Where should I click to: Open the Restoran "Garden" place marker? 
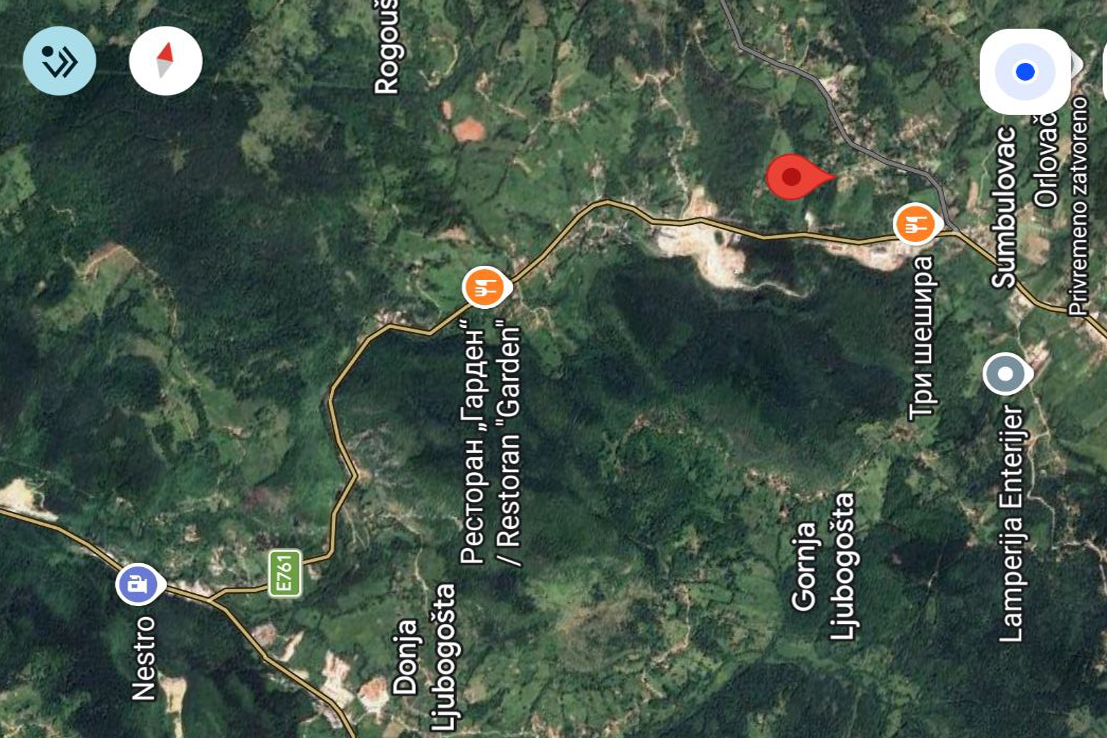[486, 288]
